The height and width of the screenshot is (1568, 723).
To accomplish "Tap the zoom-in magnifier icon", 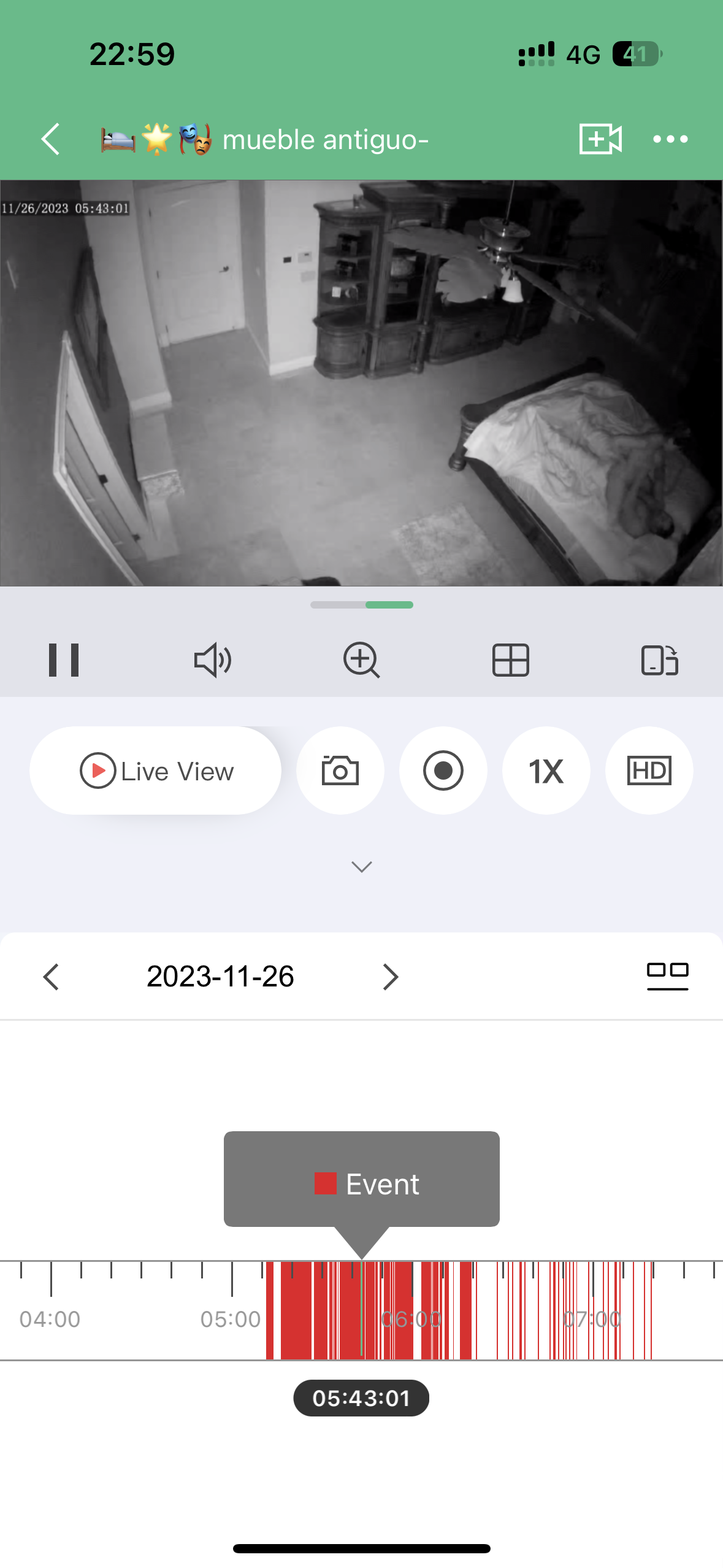I will click(x=361, y=660).
